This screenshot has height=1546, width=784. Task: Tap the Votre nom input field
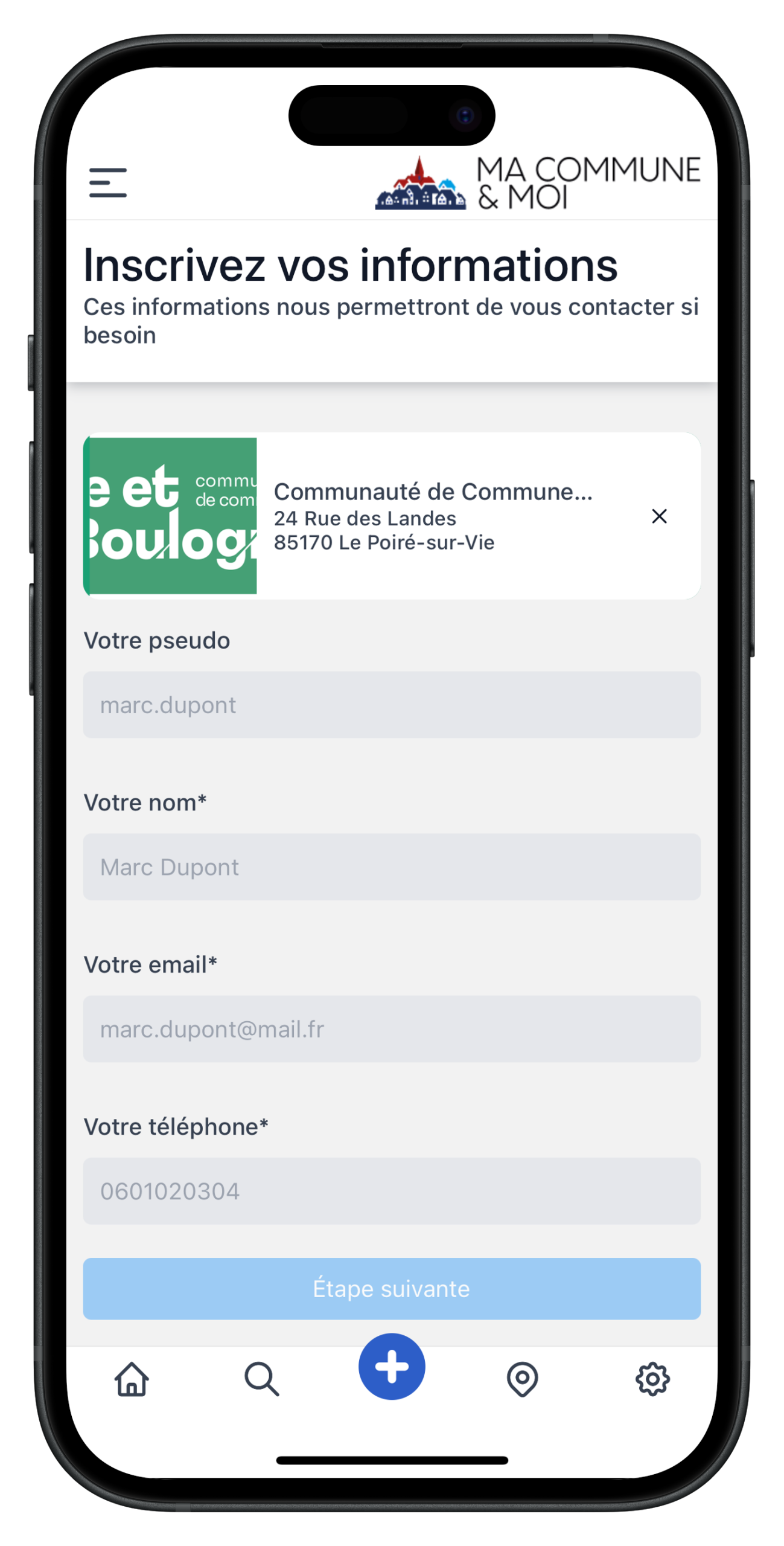392,867
